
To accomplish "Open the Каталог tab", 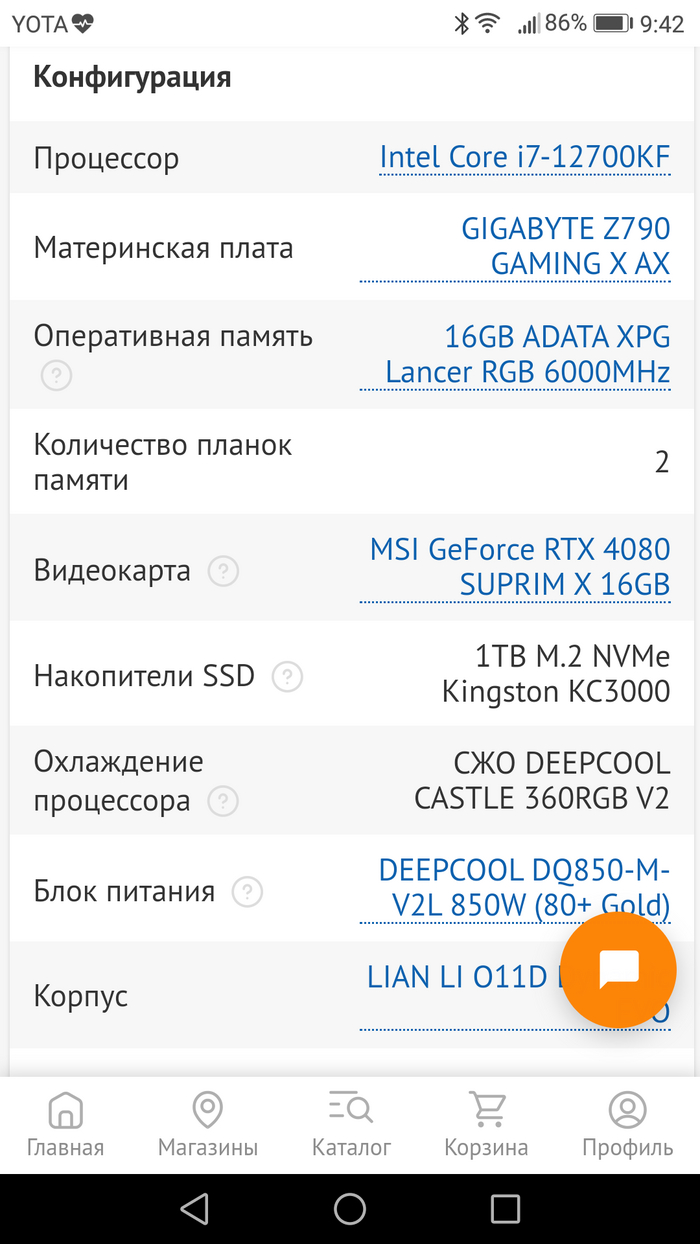I will pyautogui.click(x=351, y=1125).
